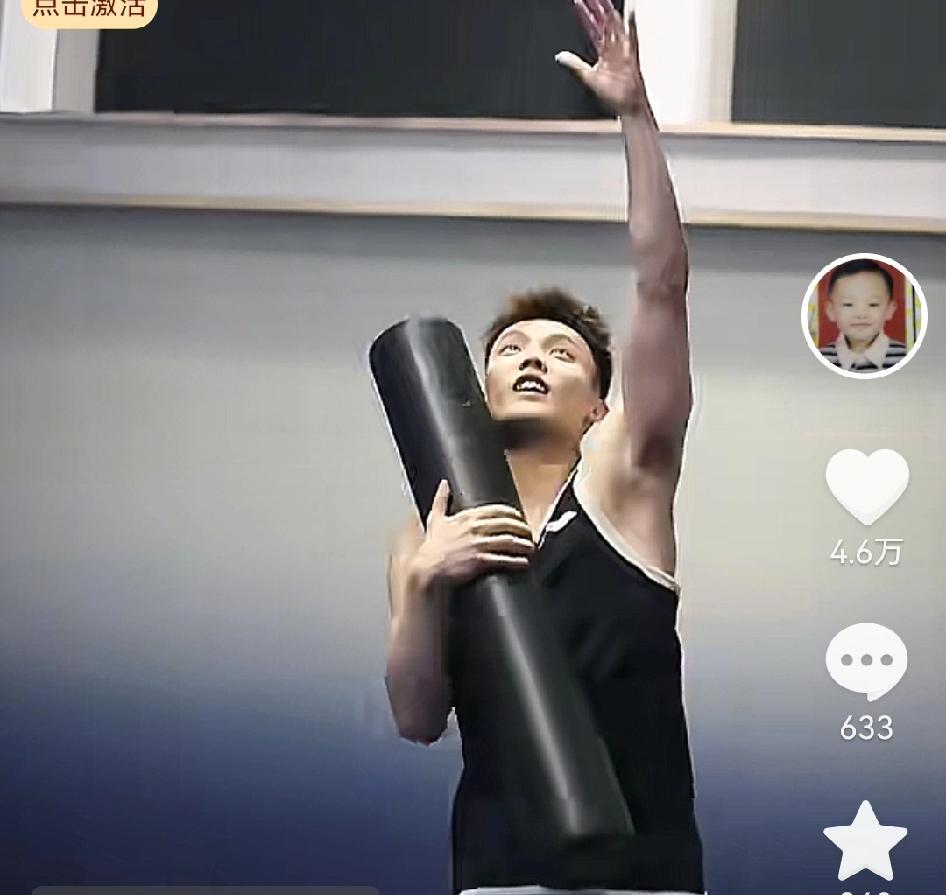Open the comments showing 633
Viewport: 946px width, 895px height.
(866, 662)
